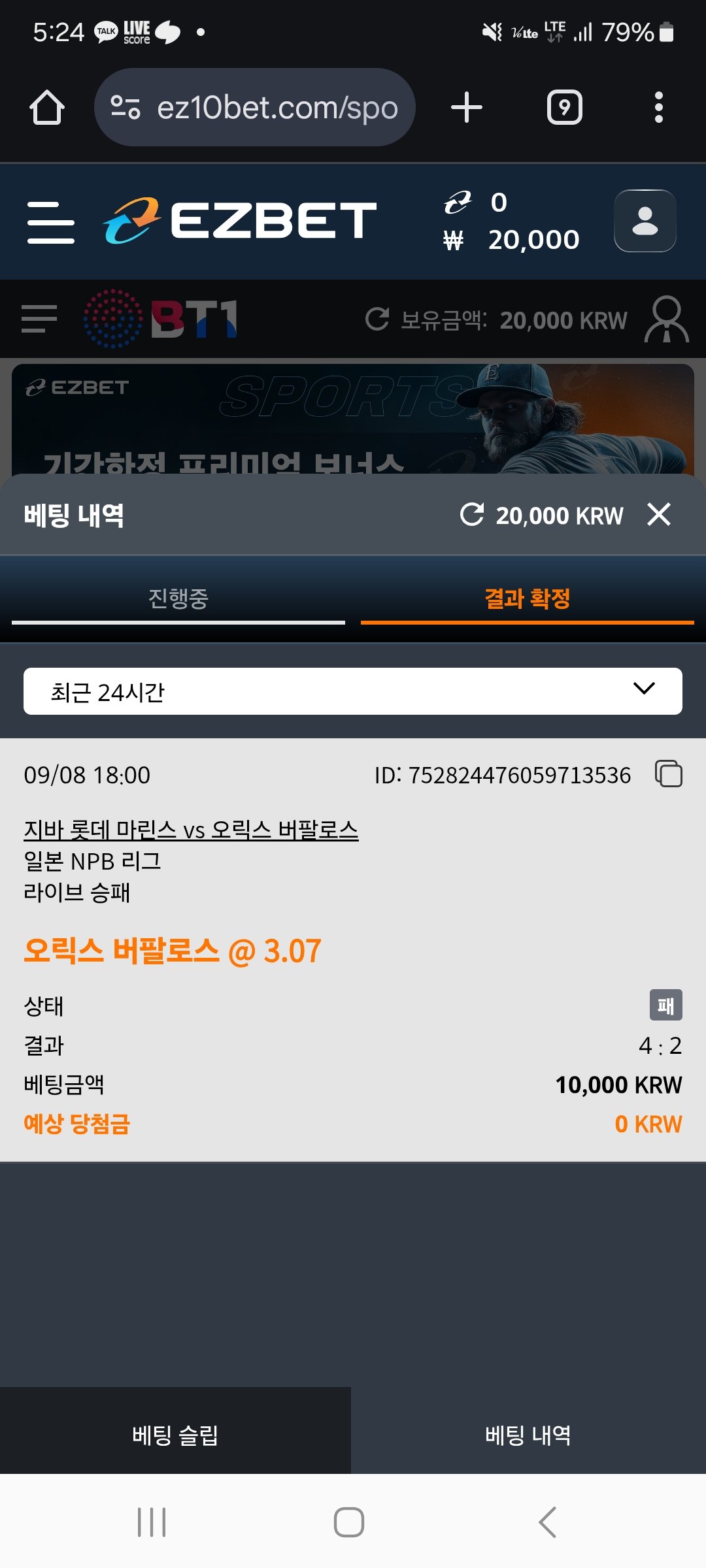Tap the browser home icon
706x1568 pixels.
point(47,107)
